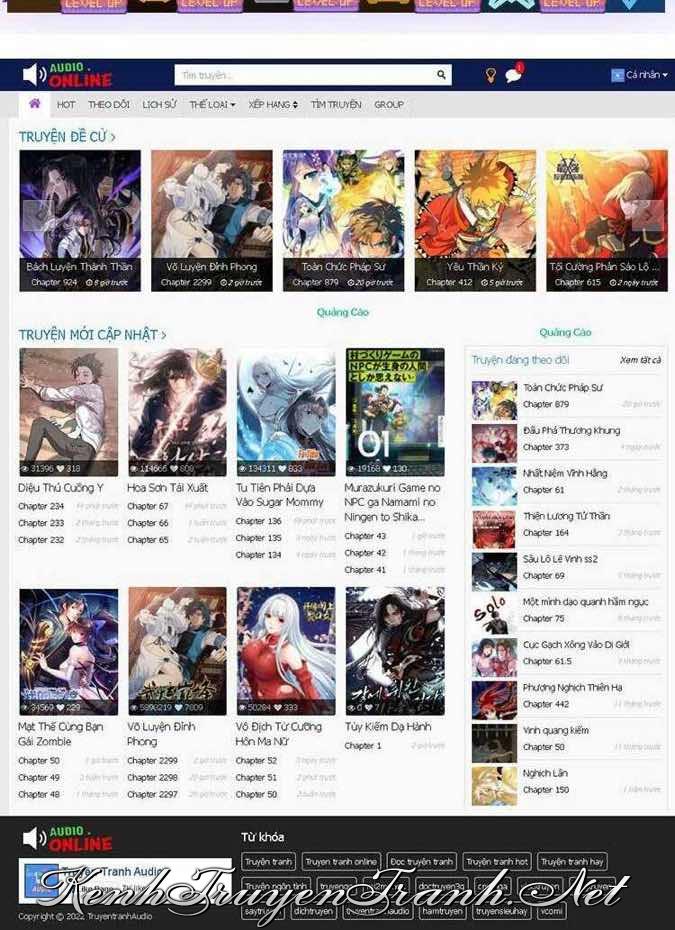Toggle the light bulb theme icon
The width and height of the screenshot is (675, 930).
[491, 75]
